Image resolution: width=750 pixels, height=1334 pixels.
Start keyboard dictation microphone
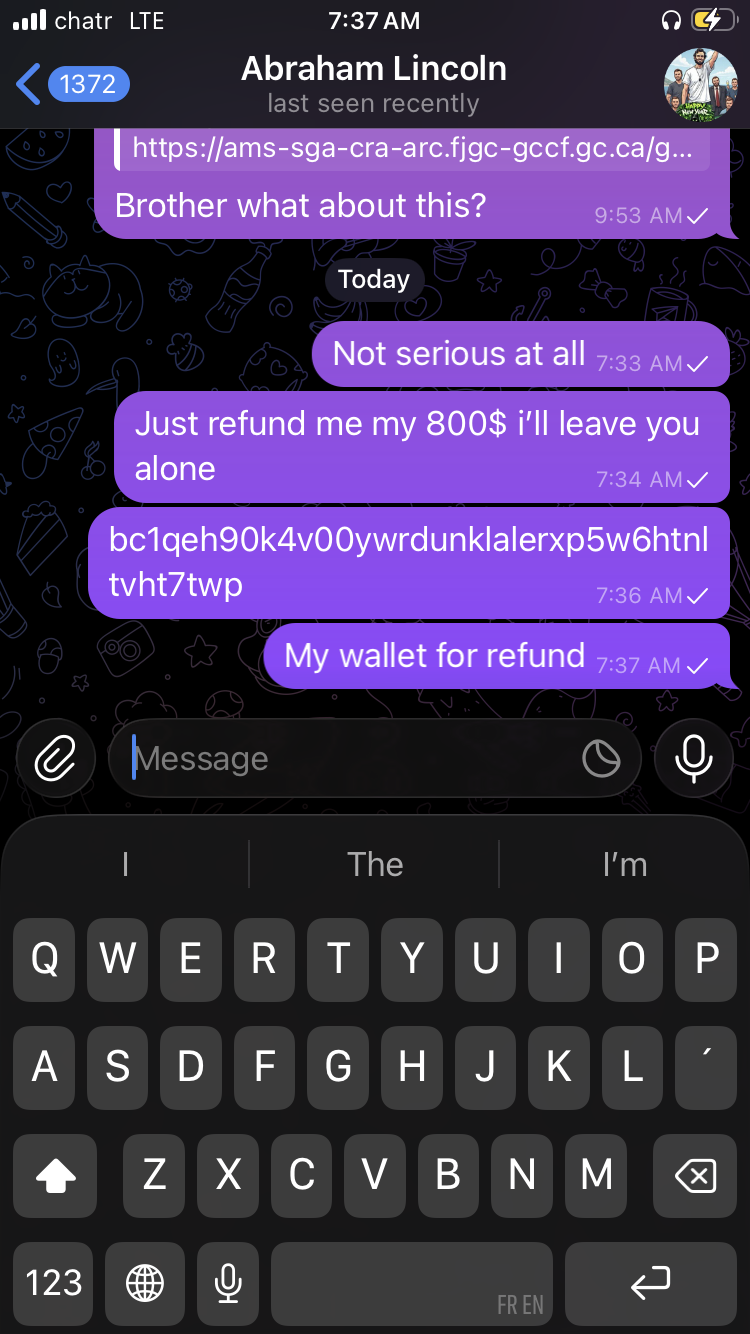229,1283
